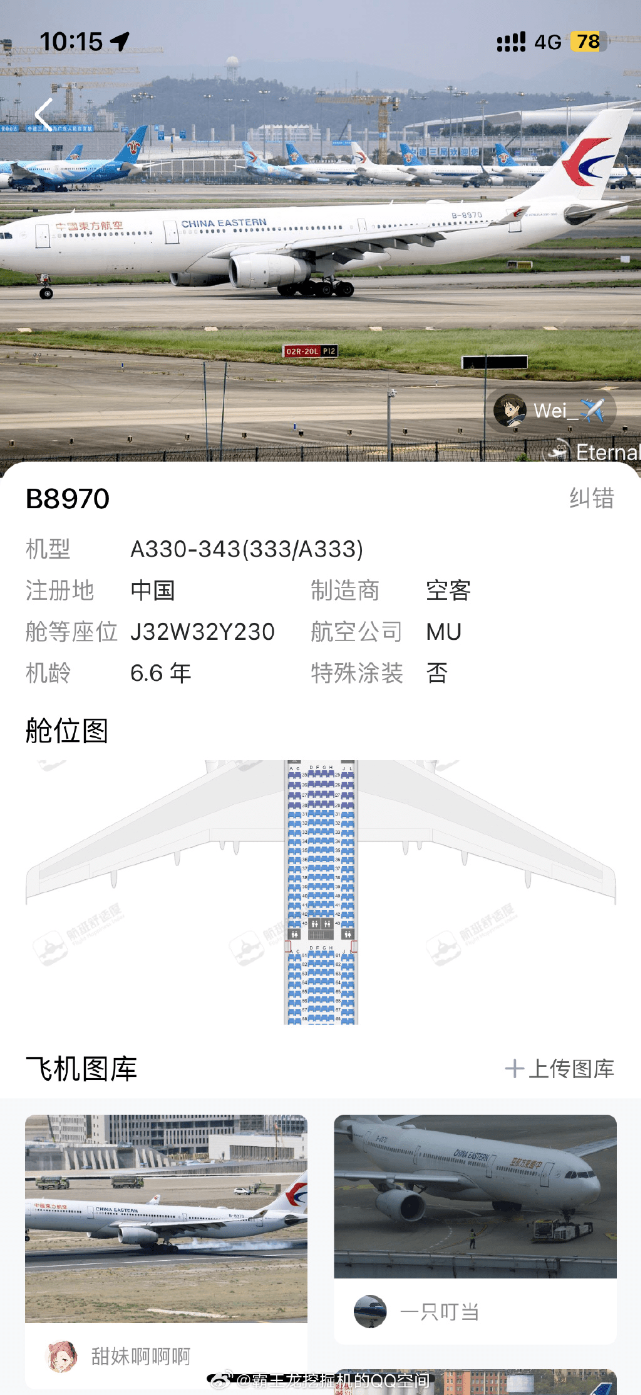Open the gallery photo by 甜妹啊啊啊

point(166,1218)
